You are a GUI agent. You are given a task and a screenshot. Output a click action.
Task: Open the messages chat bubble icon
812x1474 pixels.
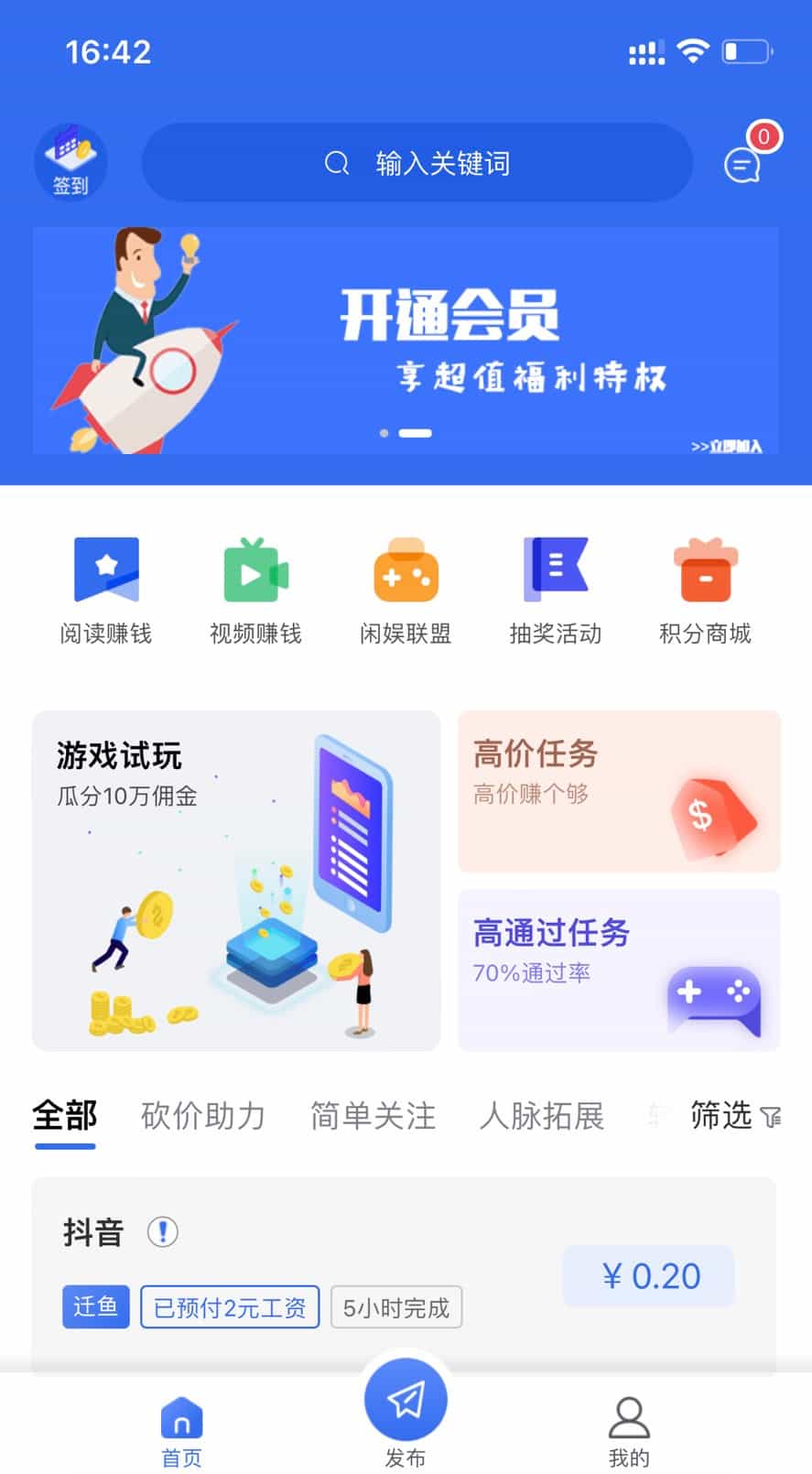point(742,165)
